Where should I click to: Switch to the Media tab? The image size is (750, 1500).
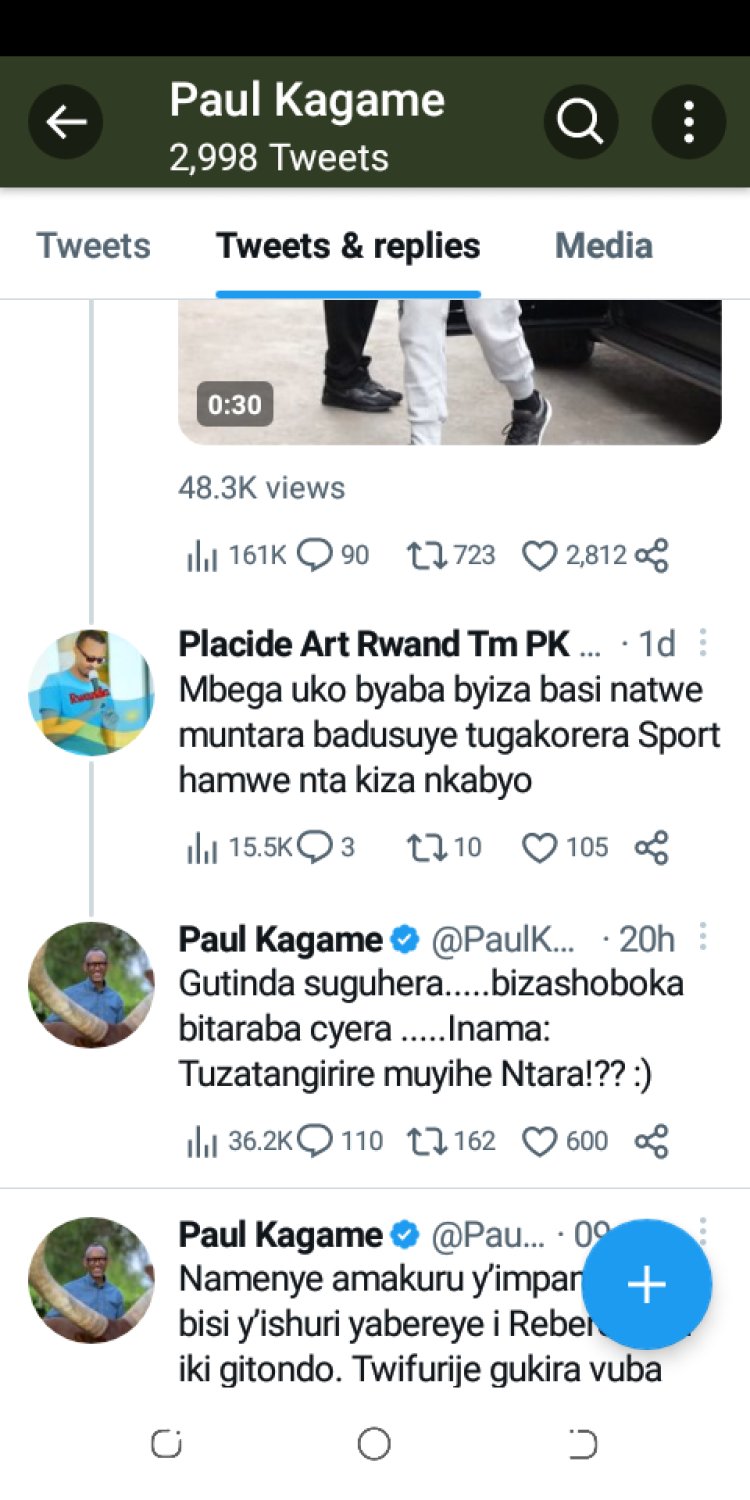[x=603, y=246]
